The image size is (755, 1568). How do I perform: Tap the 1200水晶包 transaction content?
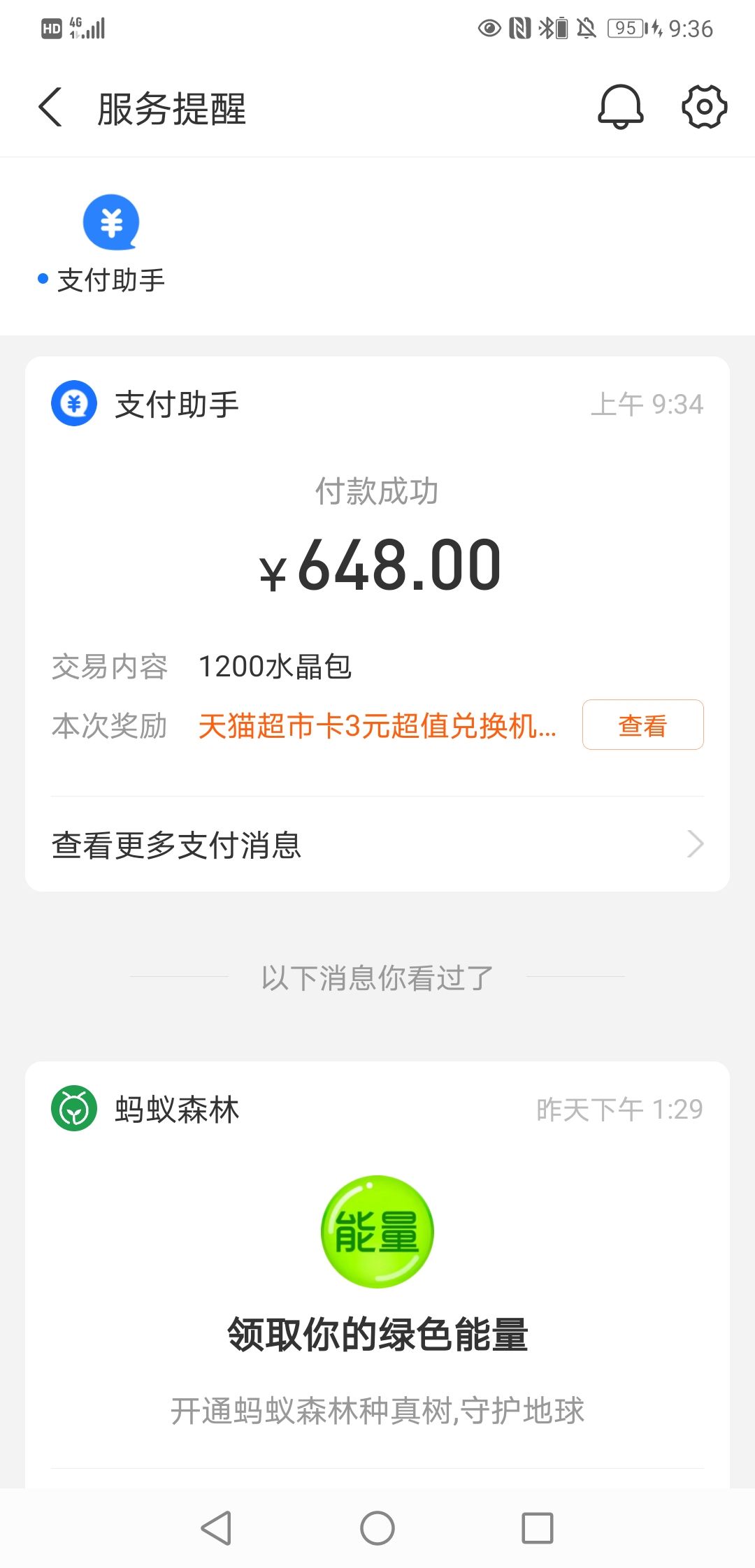[x=276, y=667]
